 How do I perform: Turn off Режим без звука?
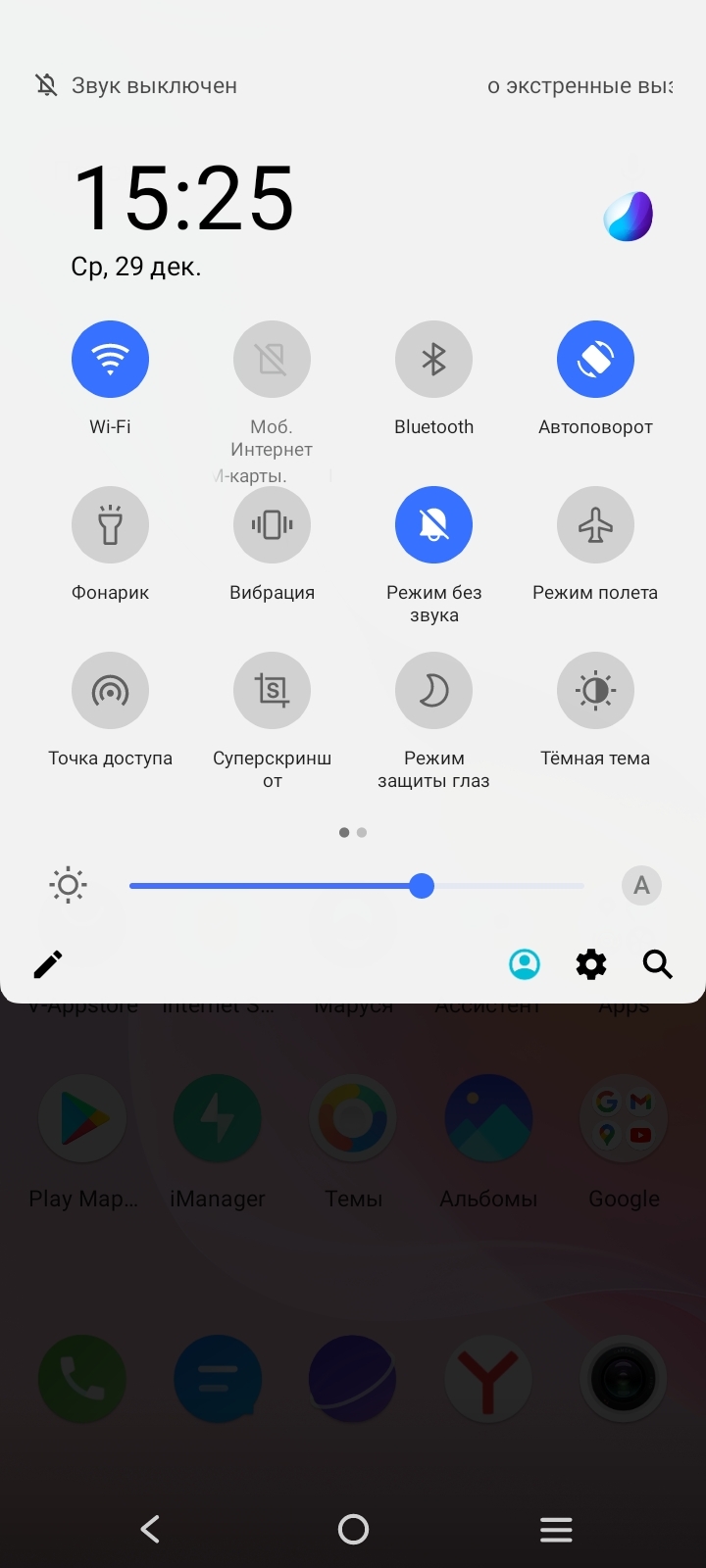click(x=433, y=525)
